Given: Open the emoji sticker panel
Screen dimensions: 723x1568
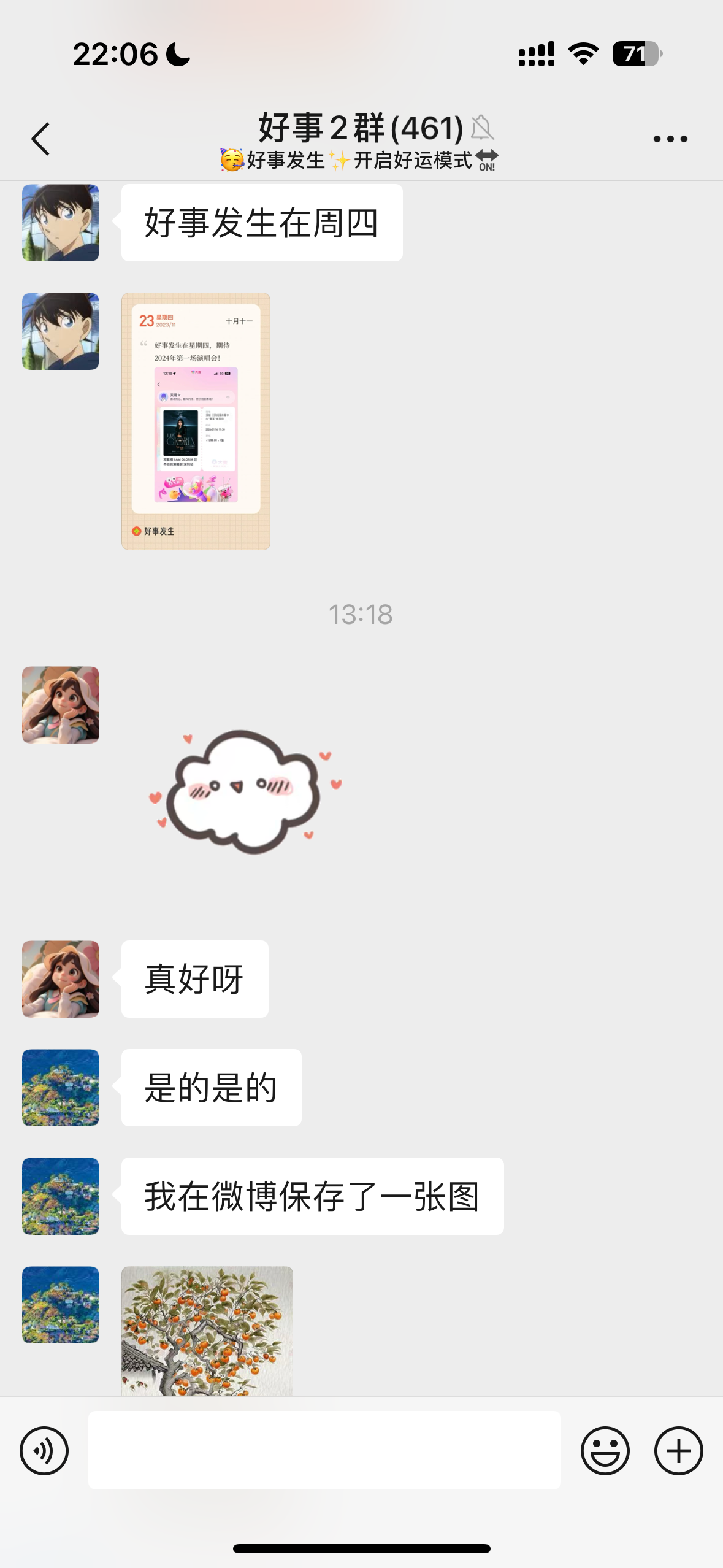Looking at the screenshot, I should pyautogui.click(x=605, y=1450).
